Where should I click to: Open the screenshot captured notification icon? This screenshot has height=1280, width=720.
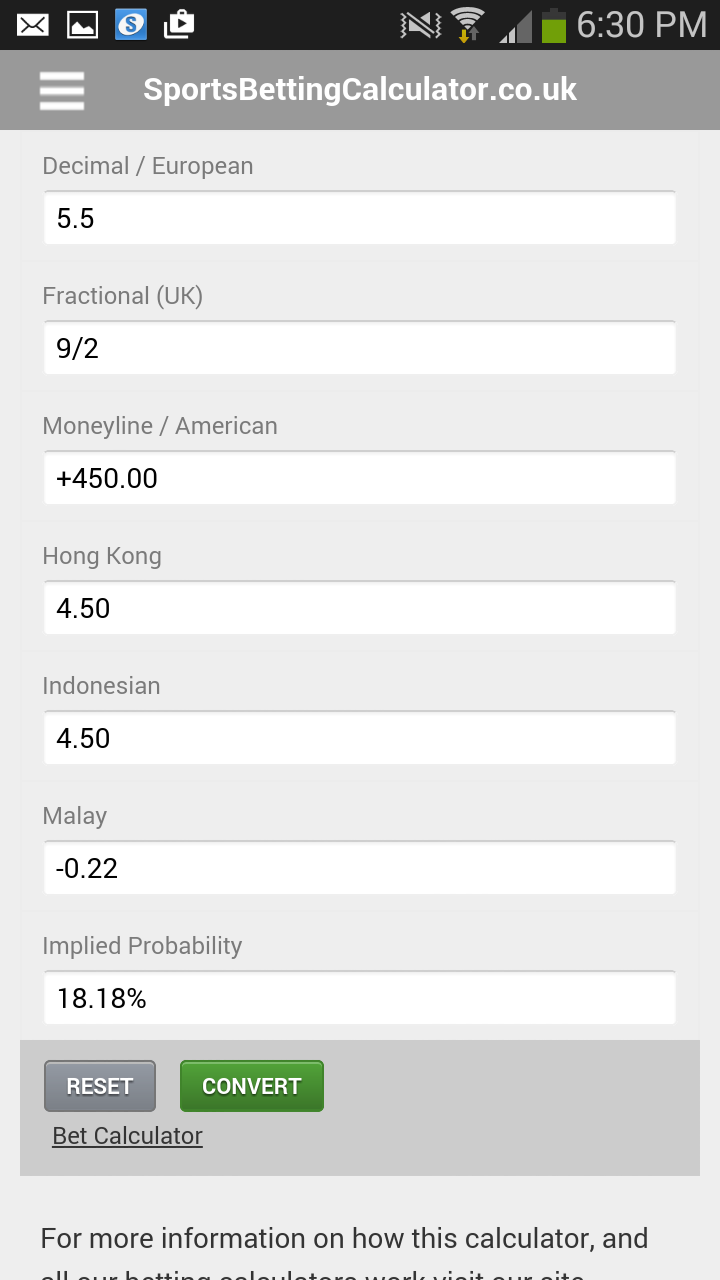pyautogui.click(x=83, y=25)
